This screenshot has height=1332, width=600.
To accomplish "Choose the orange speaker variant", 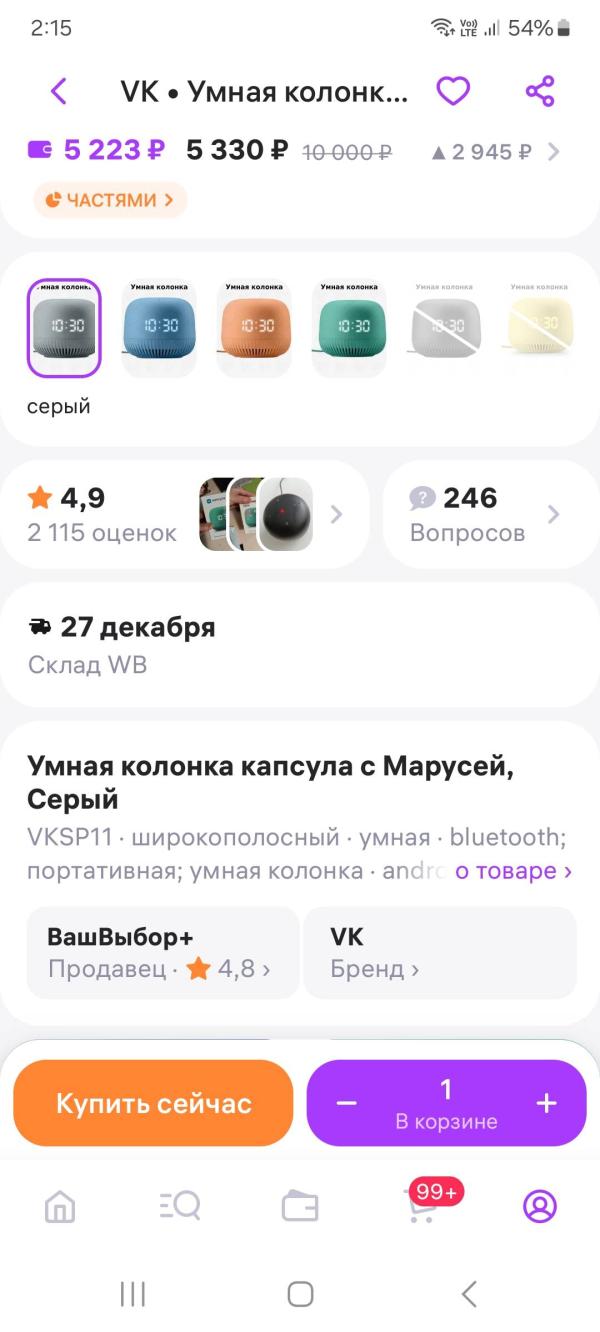I will tap(255, 328).
